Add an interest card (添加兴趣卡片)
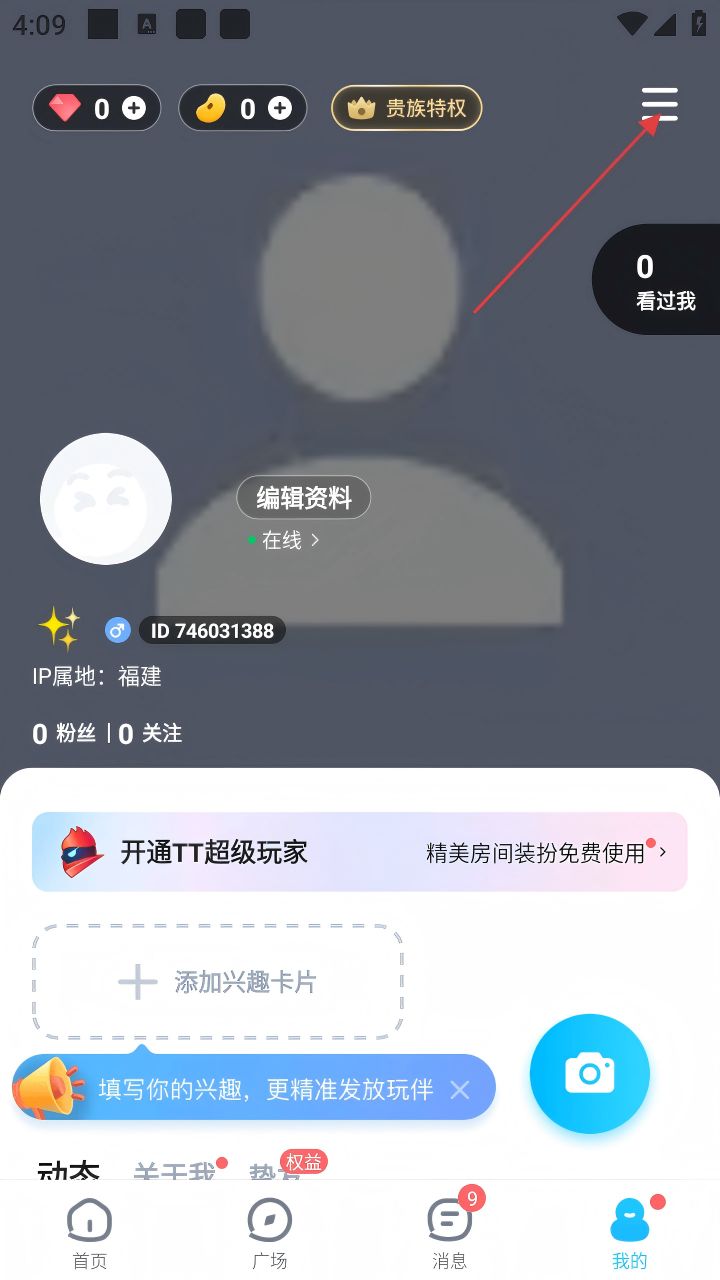Viewport: 720px width, 1280px height. (218, 982)
